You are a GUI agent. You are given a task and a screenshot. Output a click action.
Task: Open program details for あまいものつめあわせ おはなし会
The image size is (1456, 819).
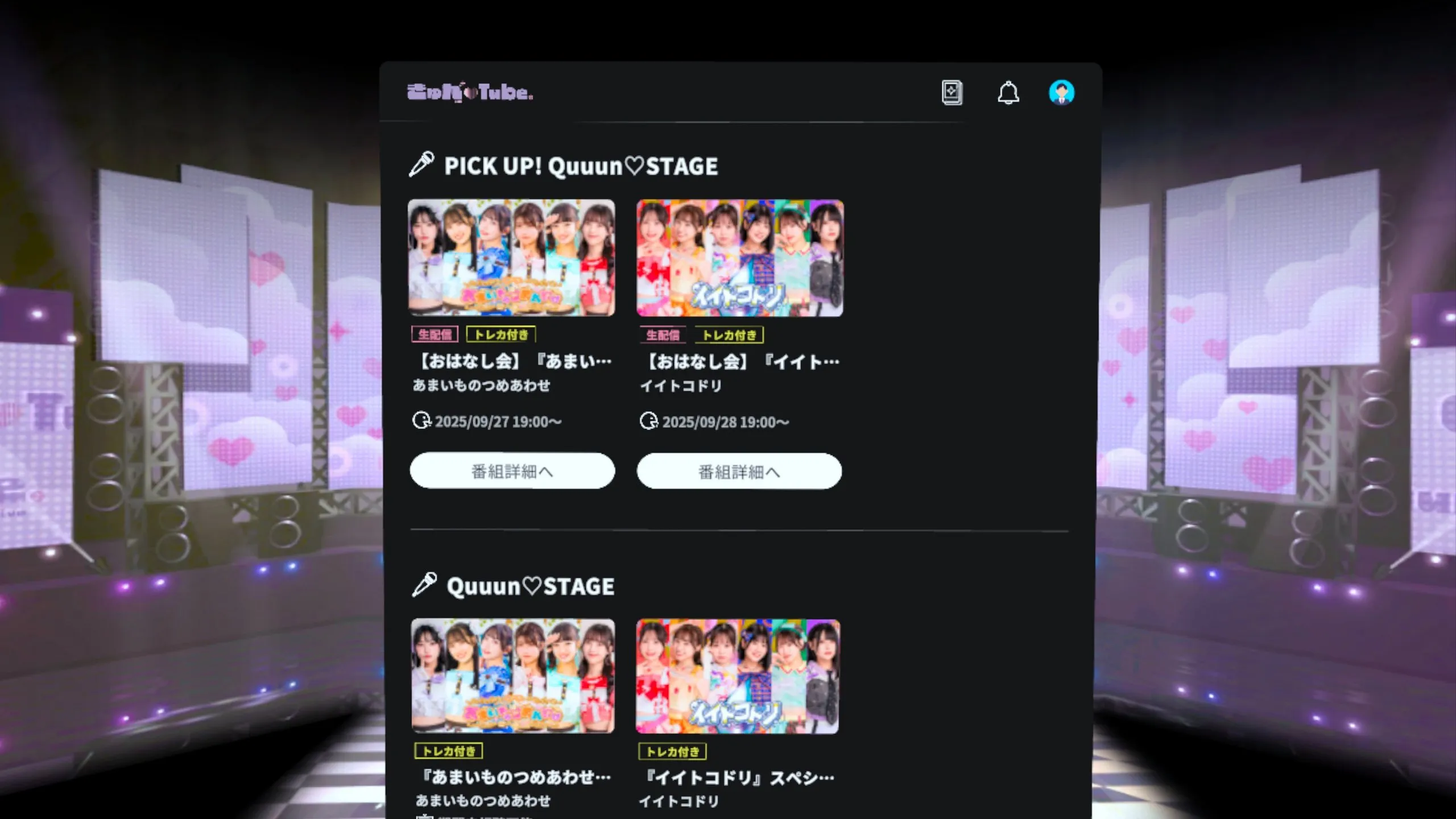point(512,471)
